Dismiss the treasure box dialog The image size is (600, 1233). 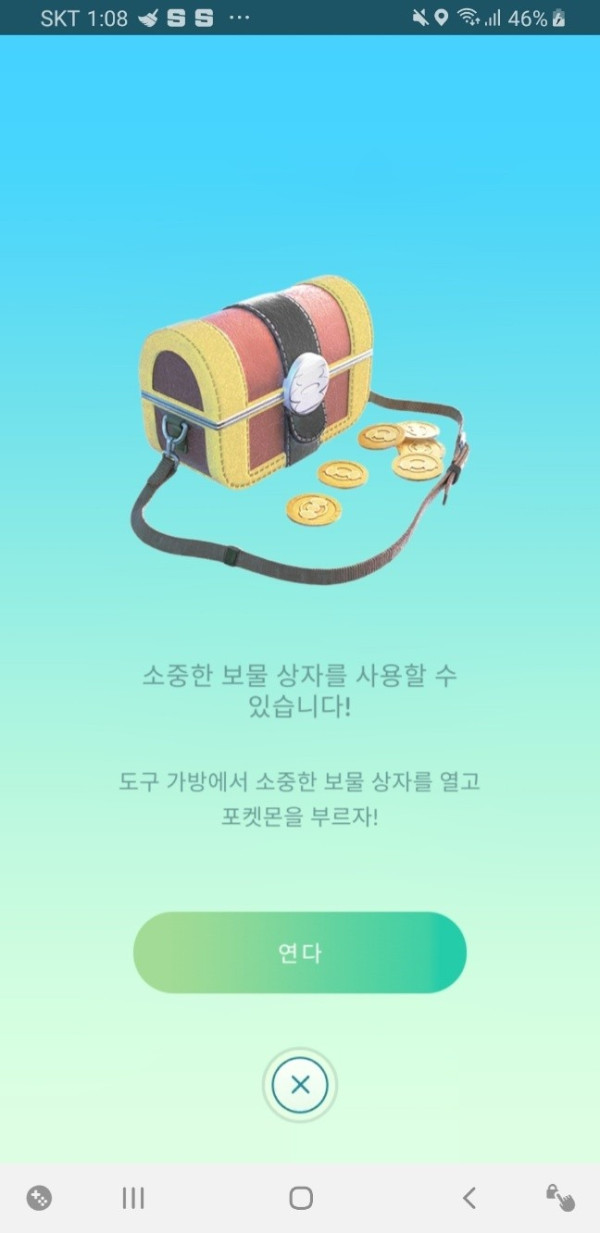300,1085
